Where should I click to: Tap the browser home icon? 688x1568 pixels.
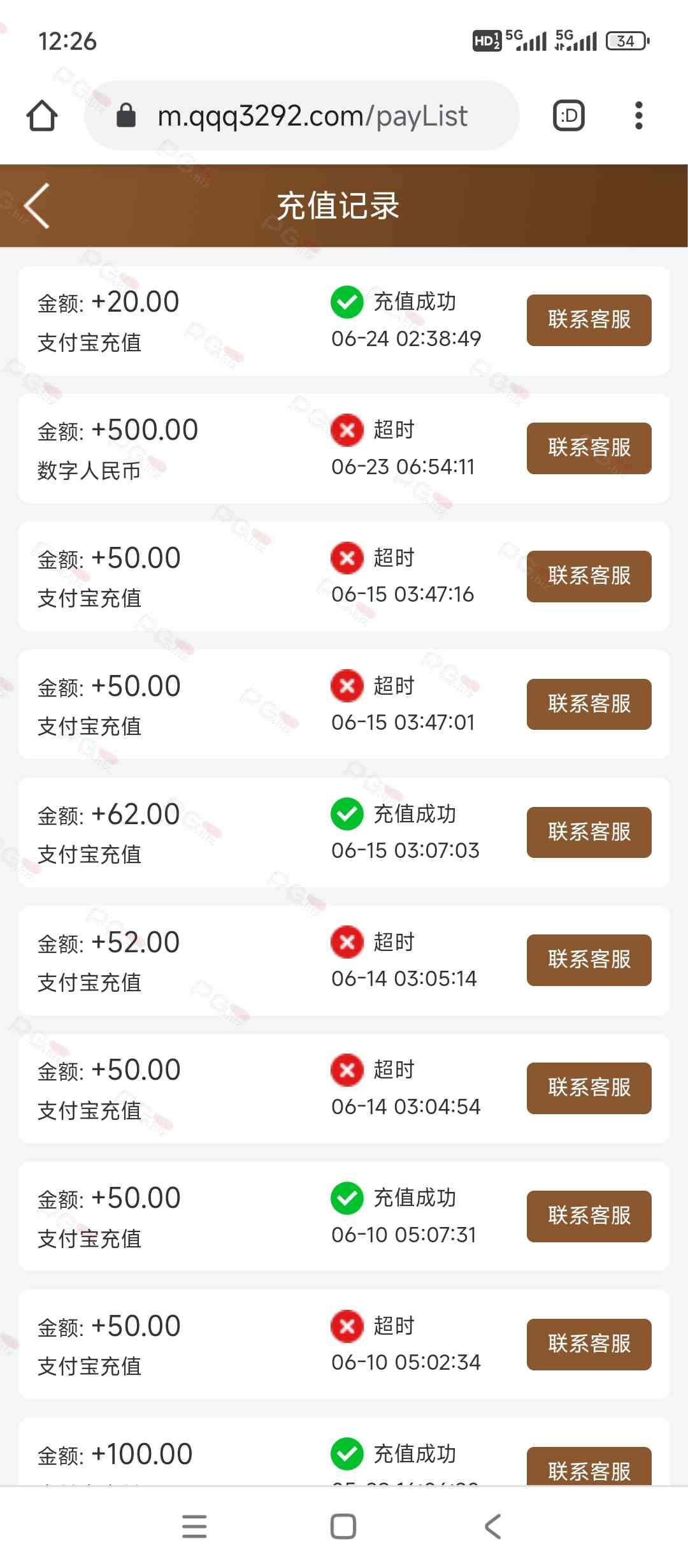pyautogui.click(x=42, y=116)
